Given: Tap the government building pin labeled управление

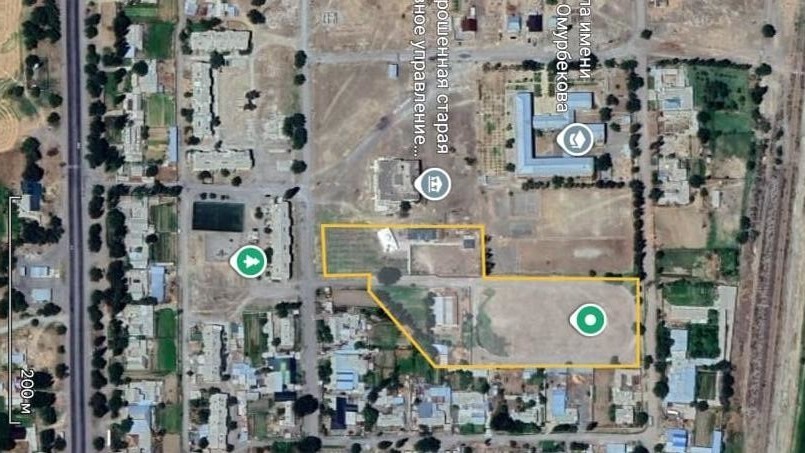Looking at the screenshot, I should click(436, 183).
